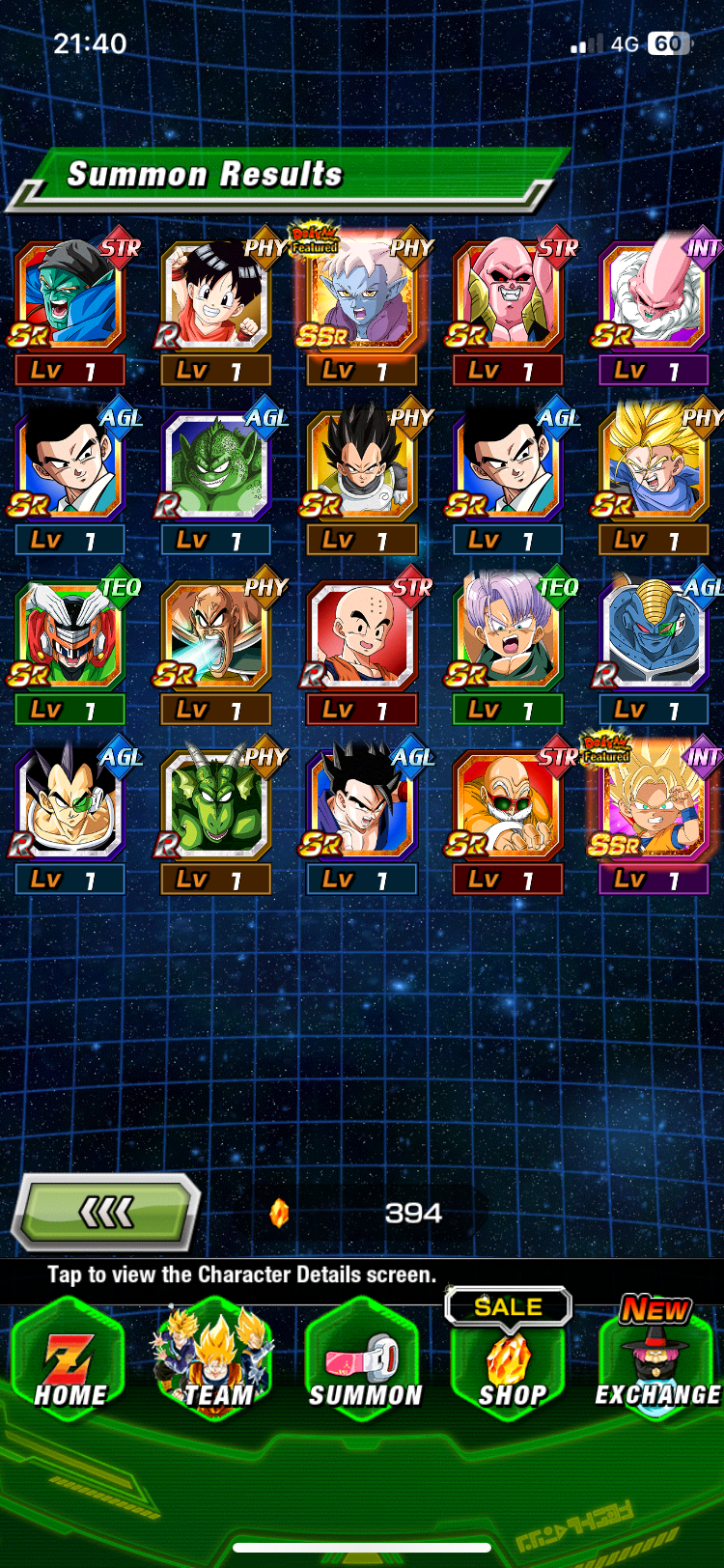View the featured SSR INT Super Saiyan kid card

(x=654, y=805)
